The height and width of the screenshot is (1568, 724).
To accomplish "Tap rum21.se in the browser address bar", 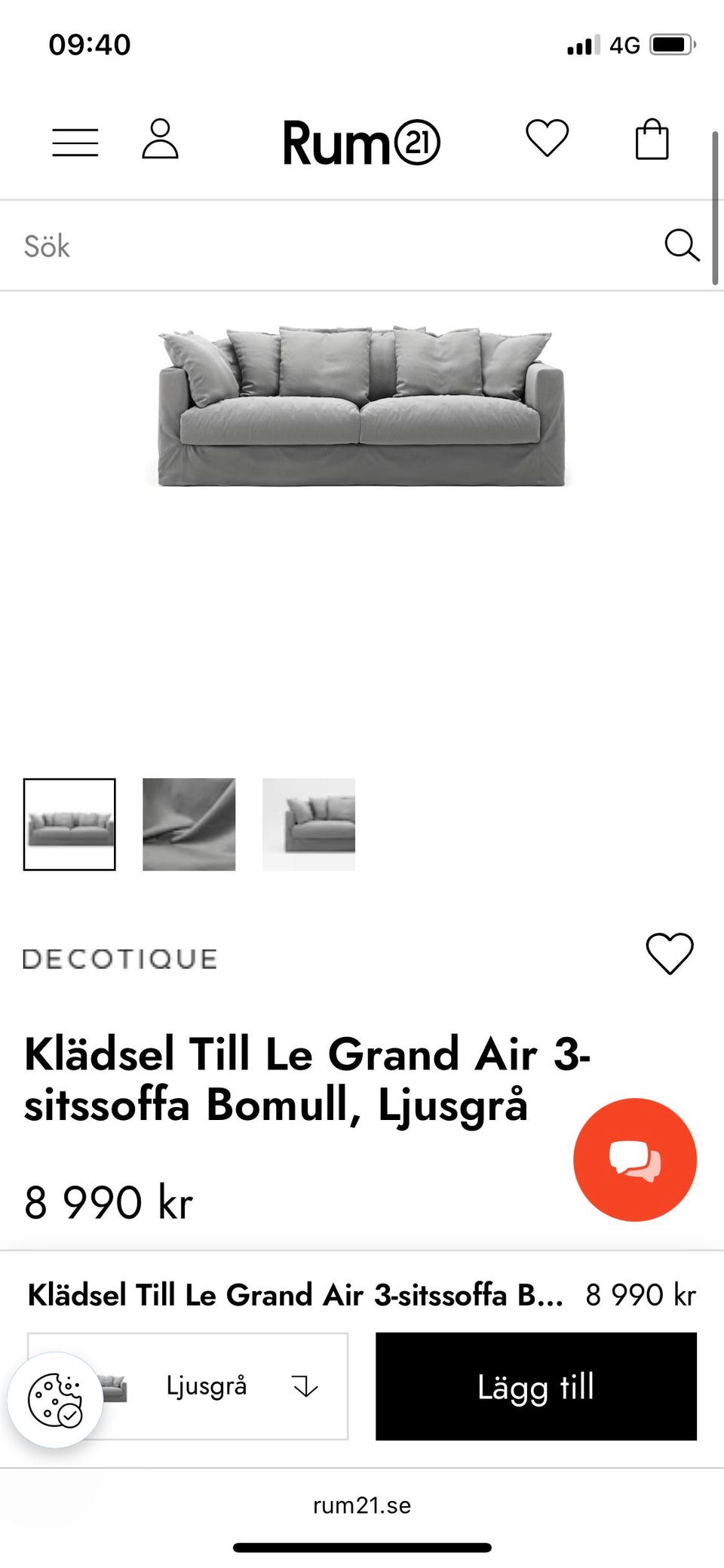I will point(361,1506).
